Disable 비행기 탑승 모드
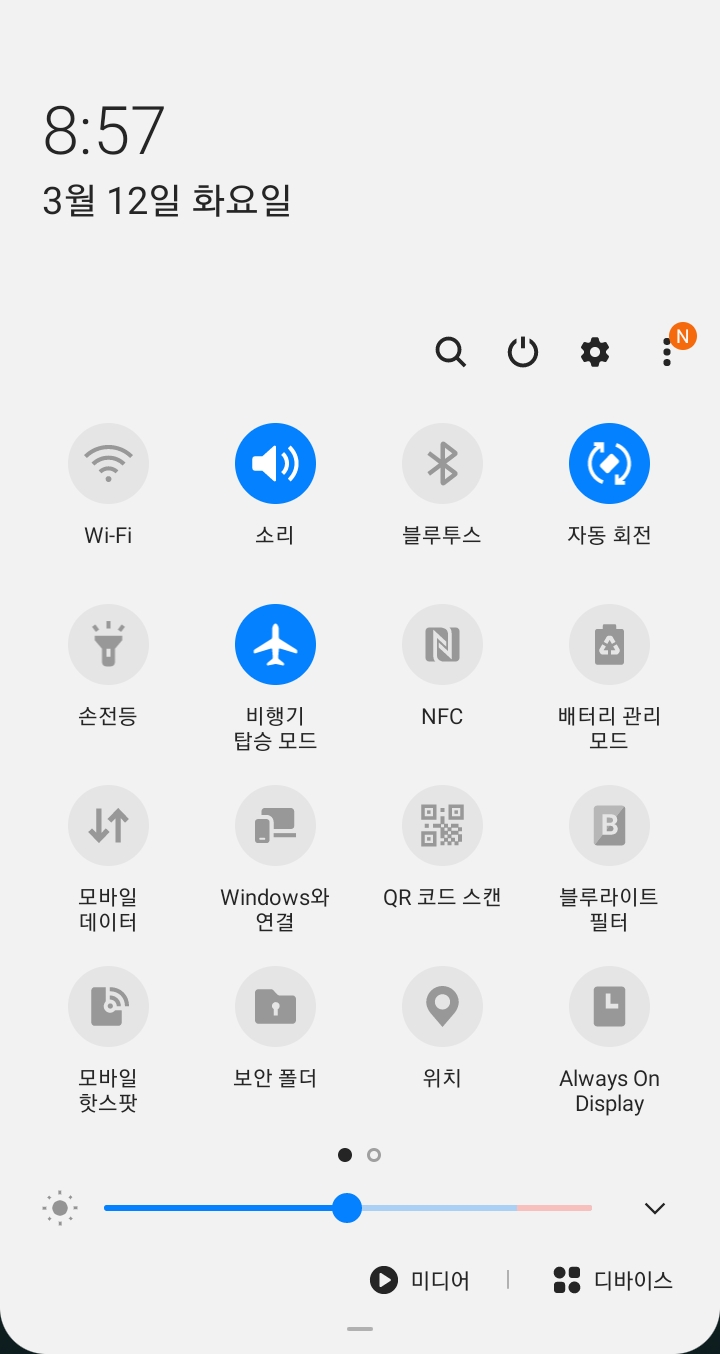Viewport: 720px width, 1354px height. click(x=275, y=645)
